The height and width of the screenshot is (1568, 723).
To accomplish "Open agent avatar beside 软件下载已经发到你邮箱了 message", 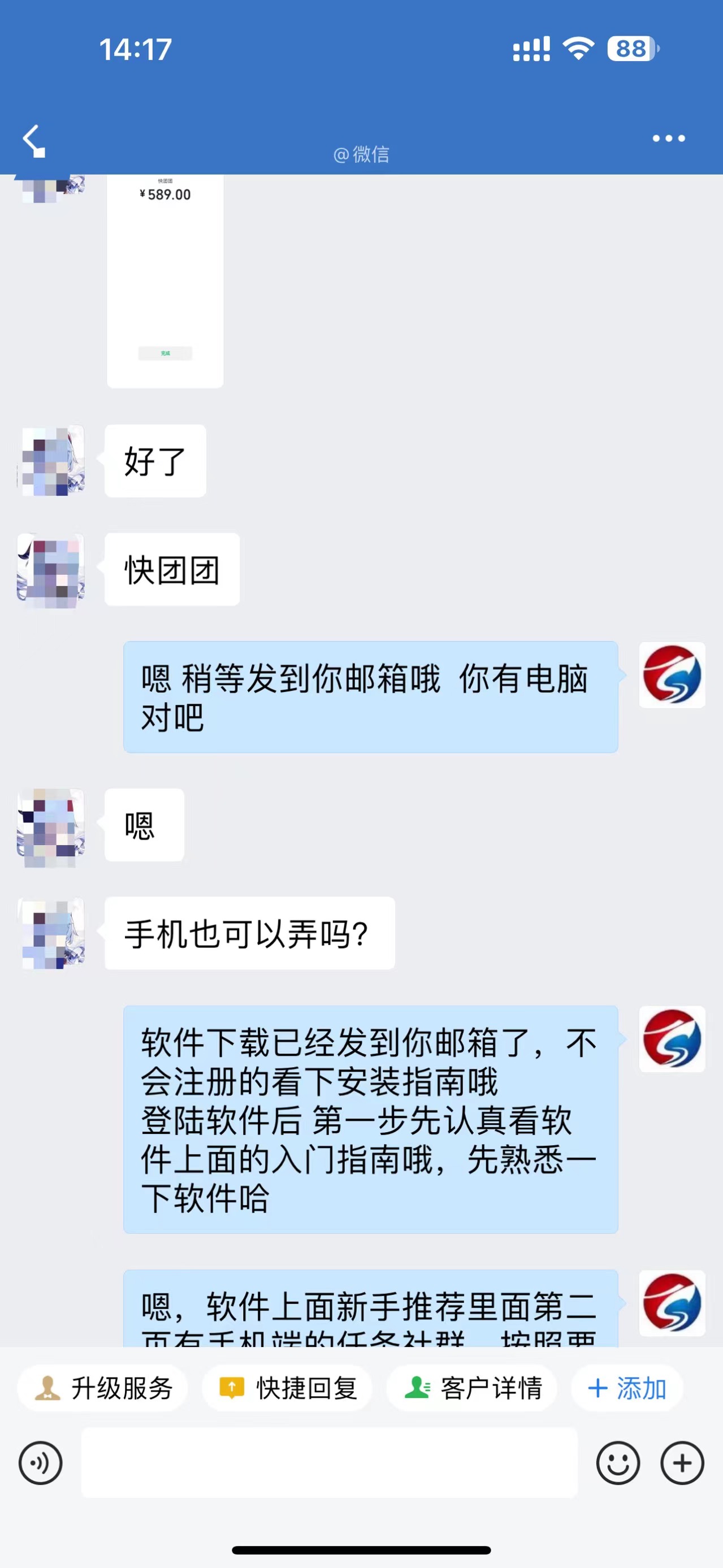I will pos(672,1039).
